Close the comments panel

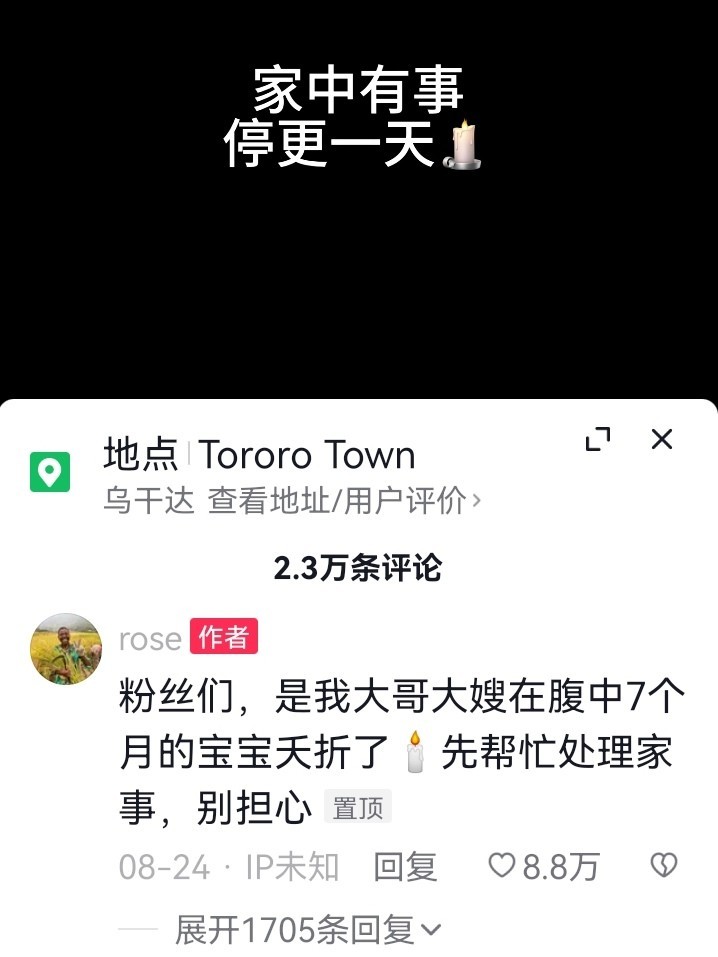tap(662, 439)
